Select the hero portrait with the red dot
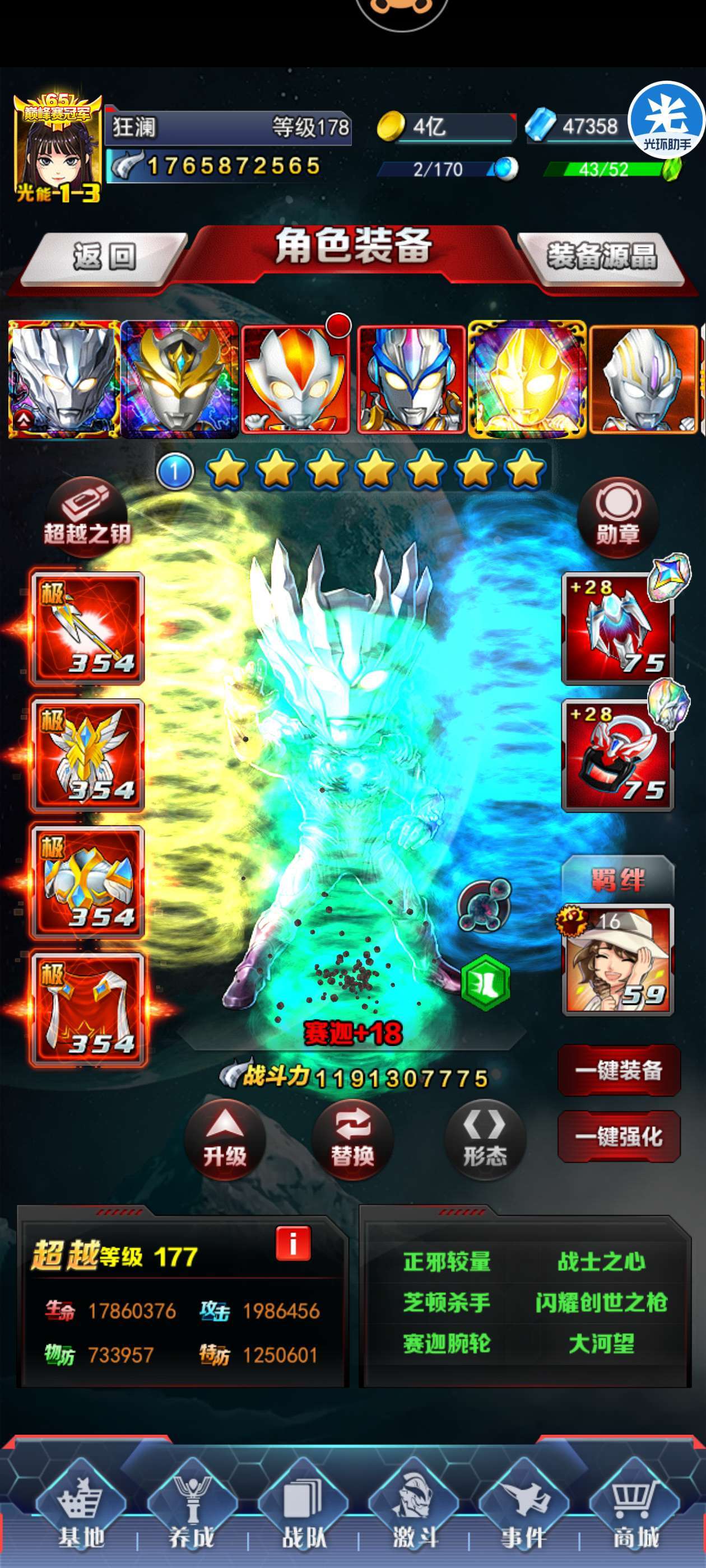Viewport: 706px width, 1568px height. 295,379
